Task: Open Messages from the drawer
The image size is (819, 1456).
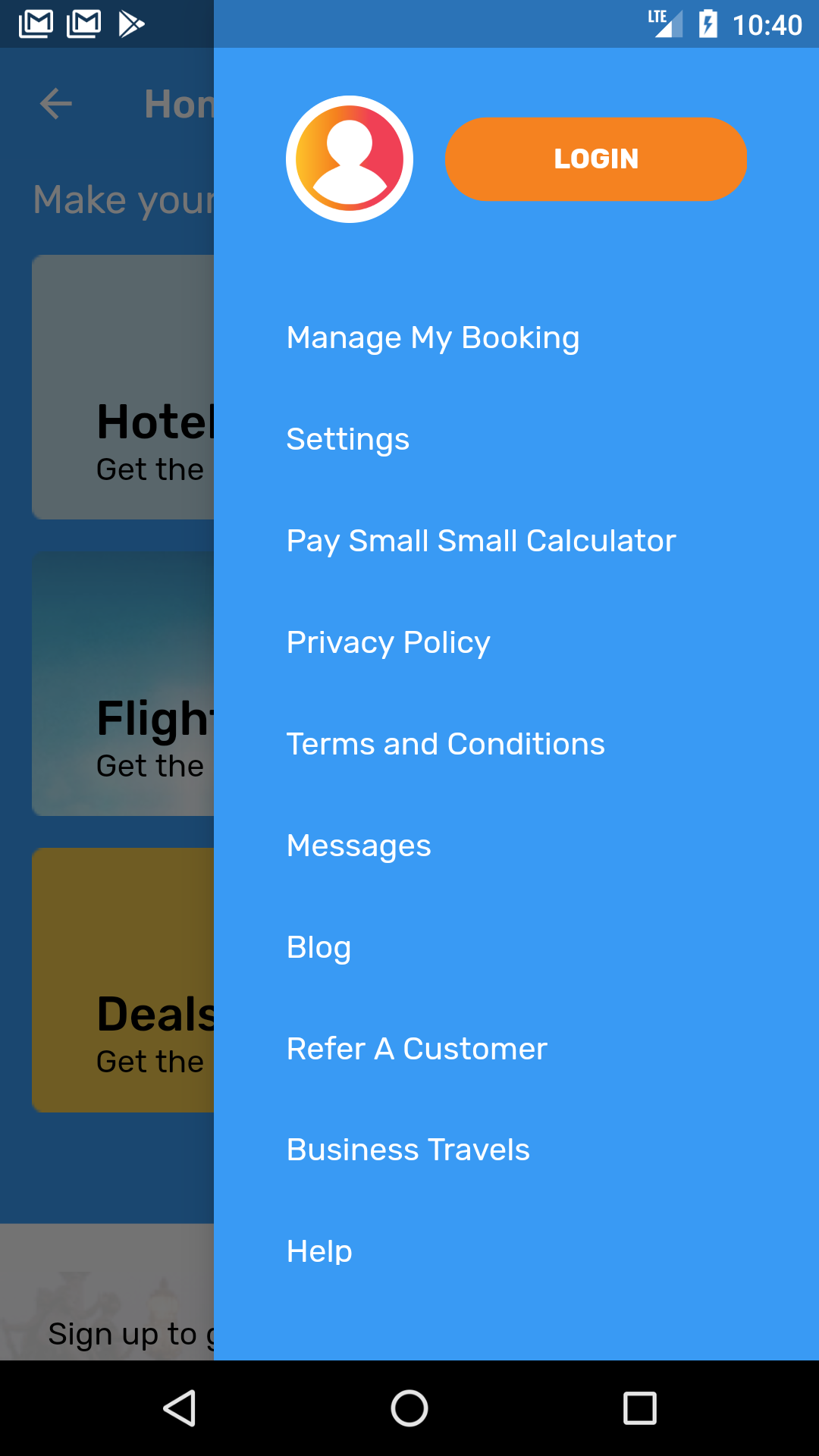Action: click(359, 846)
